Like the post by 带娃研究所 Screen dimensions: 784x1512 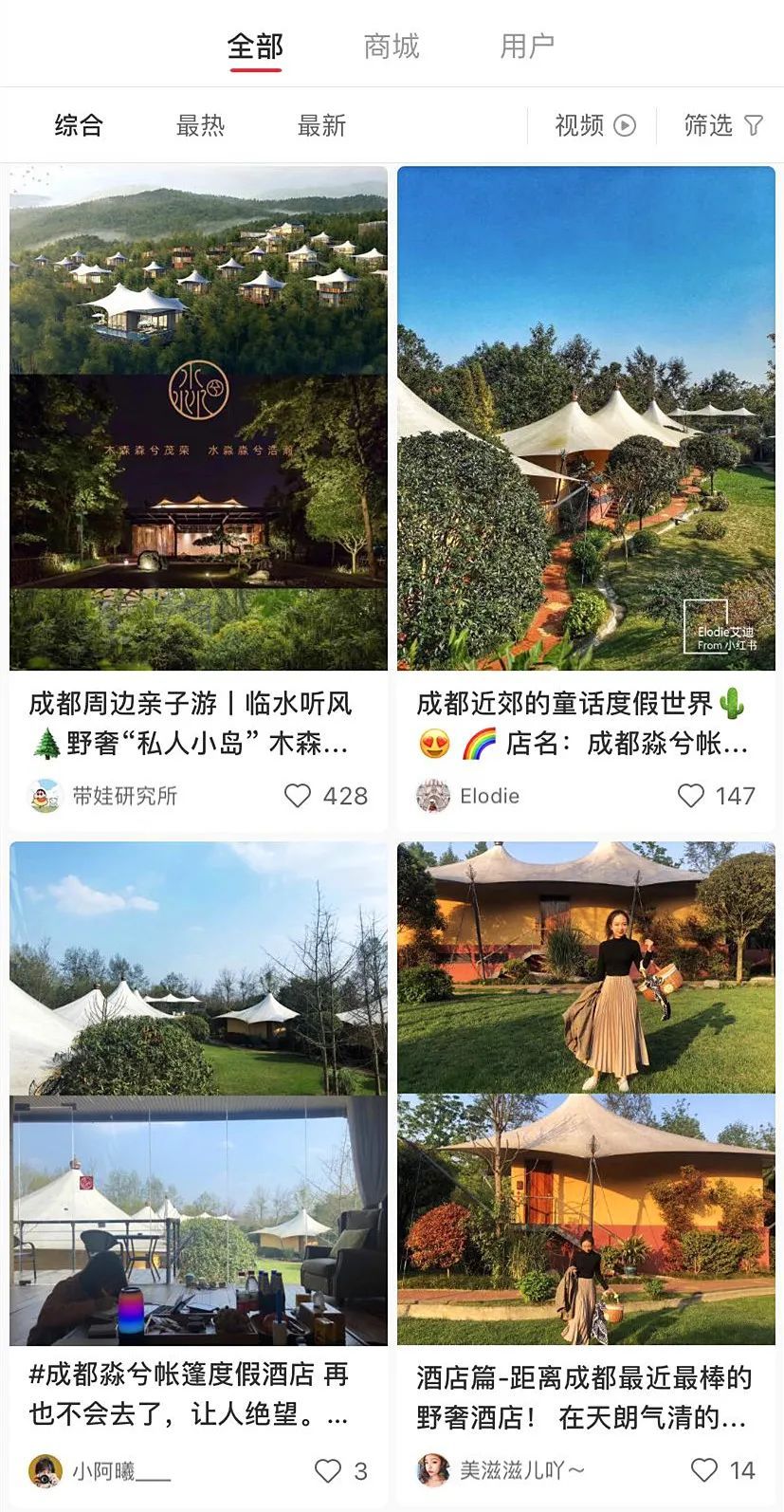[x=298, y=796]
